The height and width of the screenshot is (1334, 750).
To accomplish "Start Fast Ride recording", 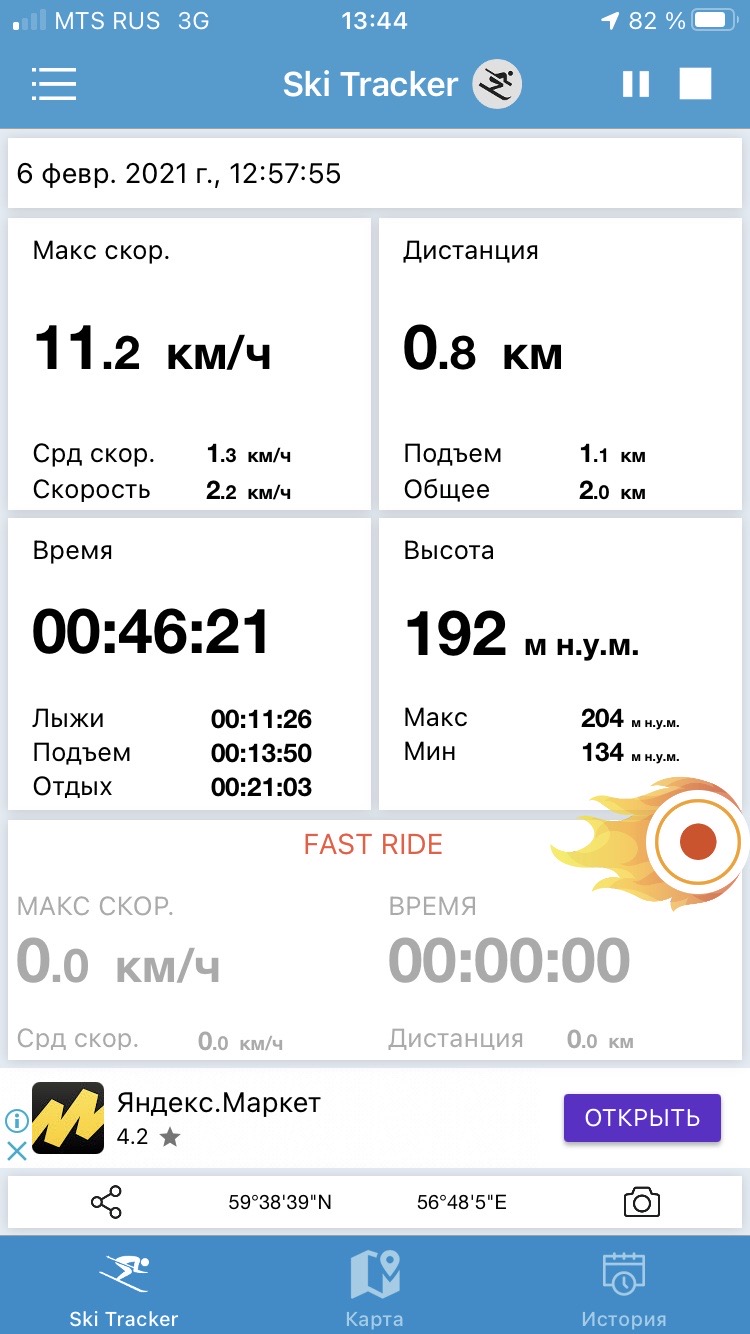I will 697,842.
